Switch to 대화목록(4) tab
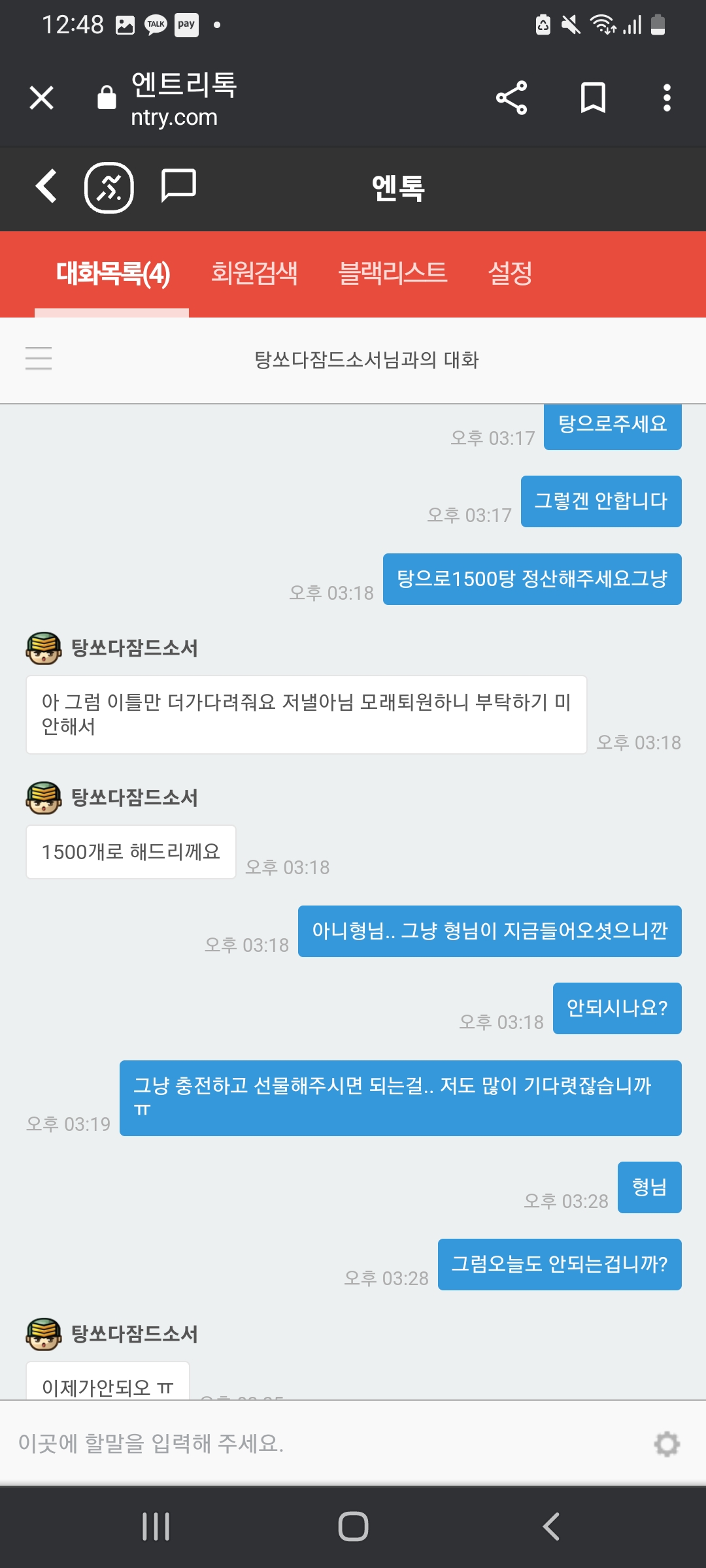 tap(112, 273)
